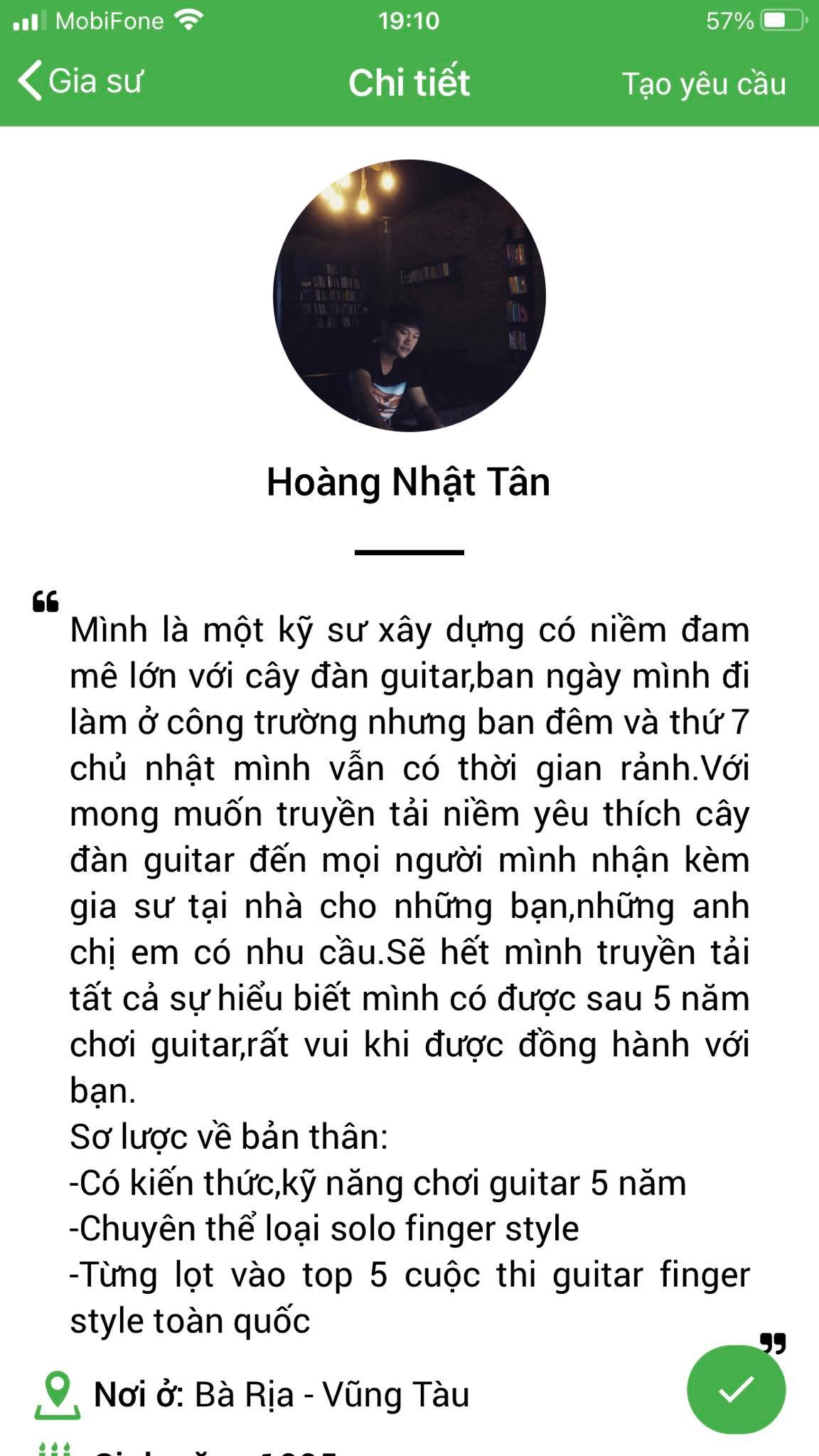The height and width of the screenshot is (1456, 819).
Task: Open Hoàng Nhật Tân's profile photo
Action: click(x=409, y=295)
